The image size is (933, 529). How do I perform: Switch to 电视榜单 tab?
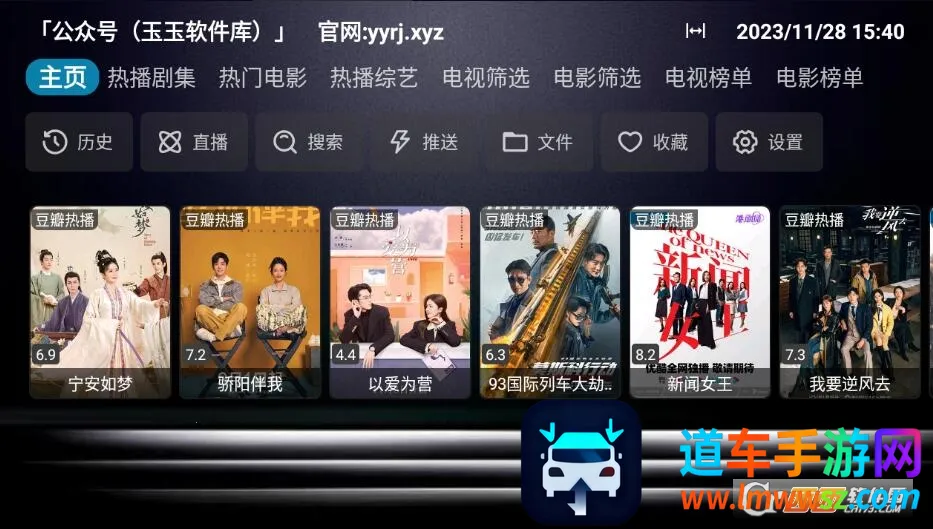click(709, 78)
